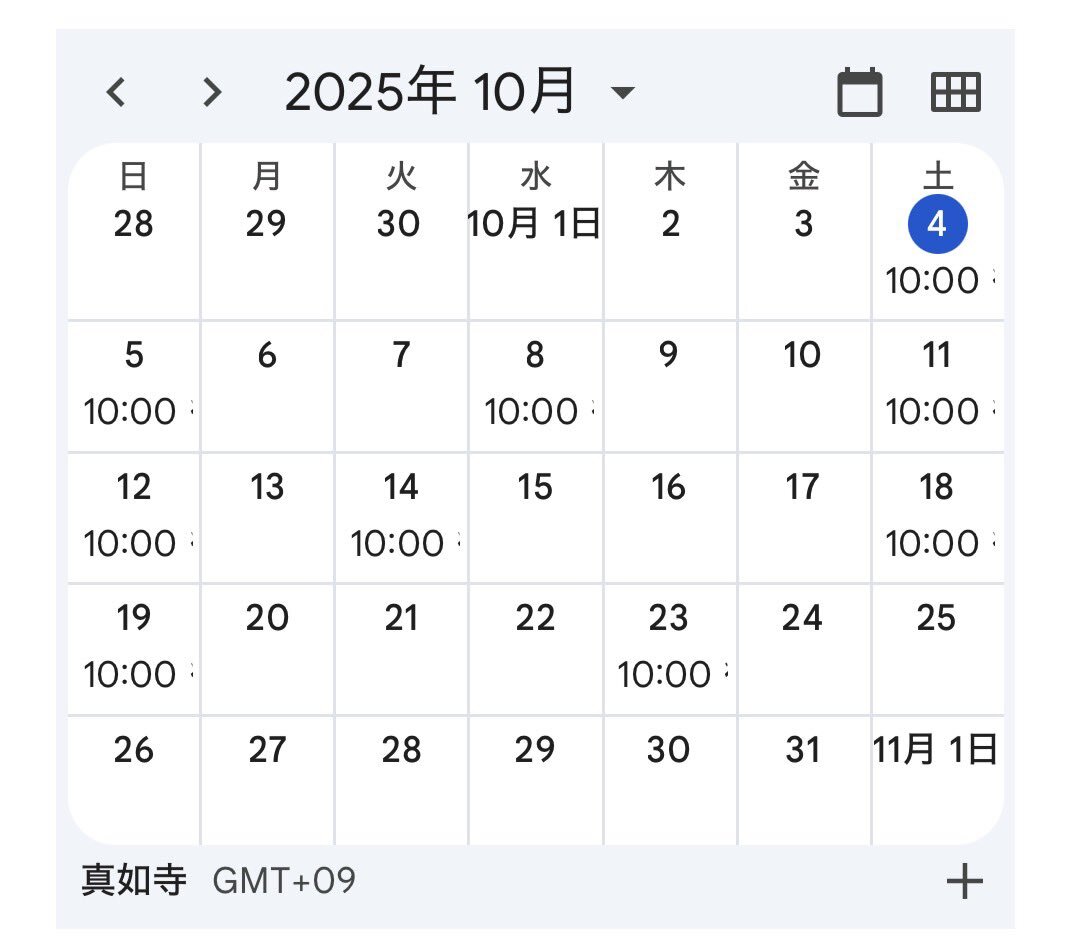Select October 4 on the calendar
The height and width of the screenshot is (946, 1071).
[x=937, y=225]
